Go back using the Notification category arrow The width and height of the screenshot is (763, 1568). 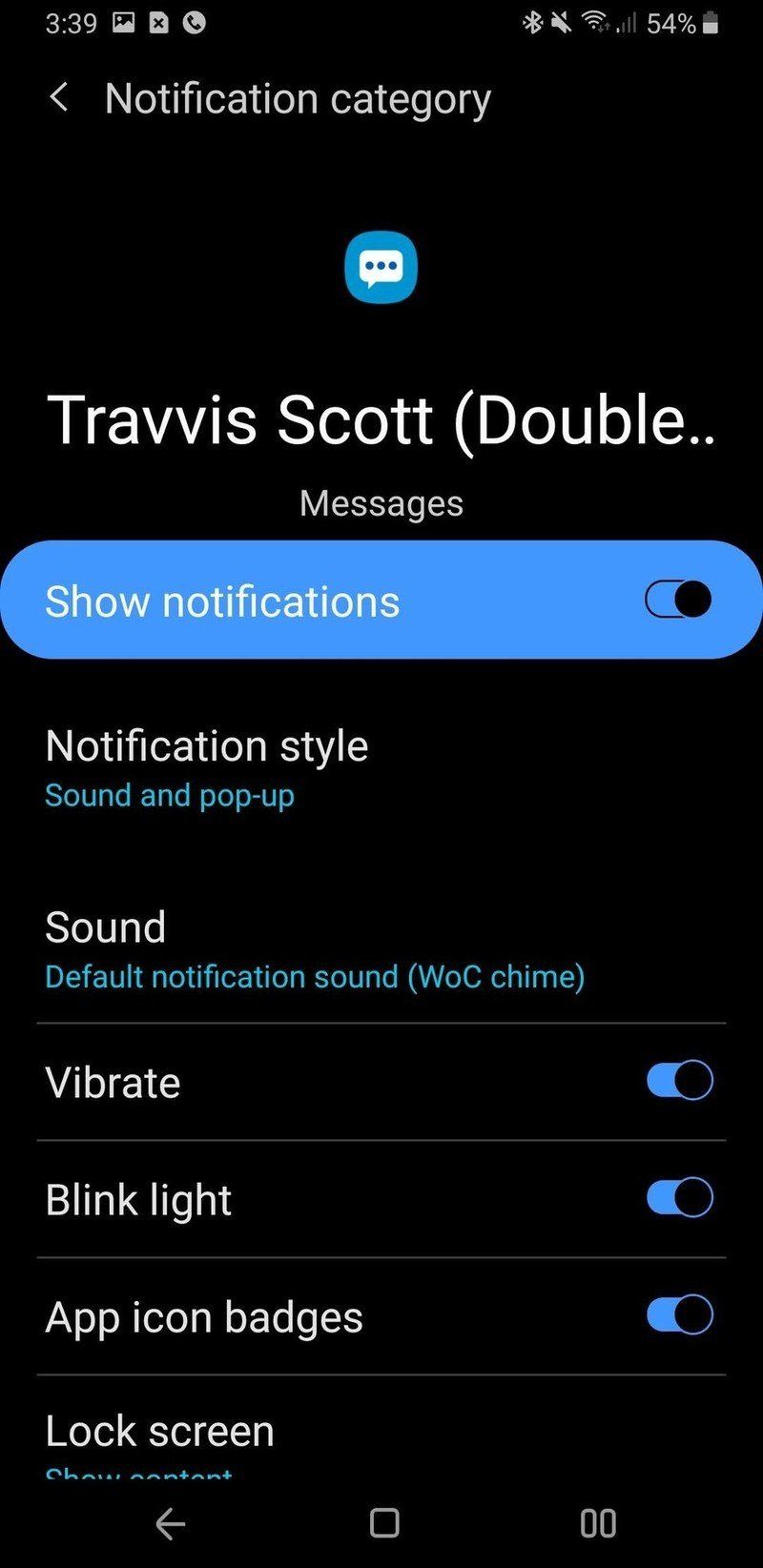point(59,98)
